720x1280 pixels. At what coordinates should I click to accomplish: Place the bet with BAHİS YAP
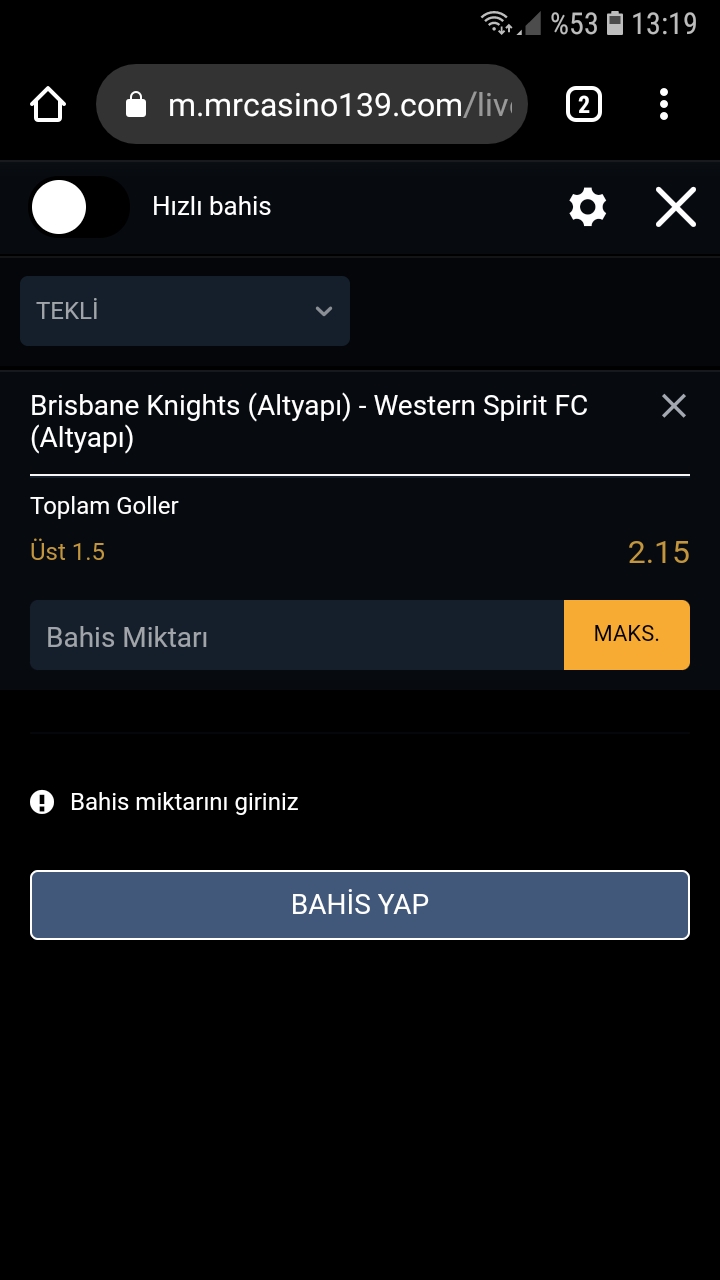tap(360, 905)
